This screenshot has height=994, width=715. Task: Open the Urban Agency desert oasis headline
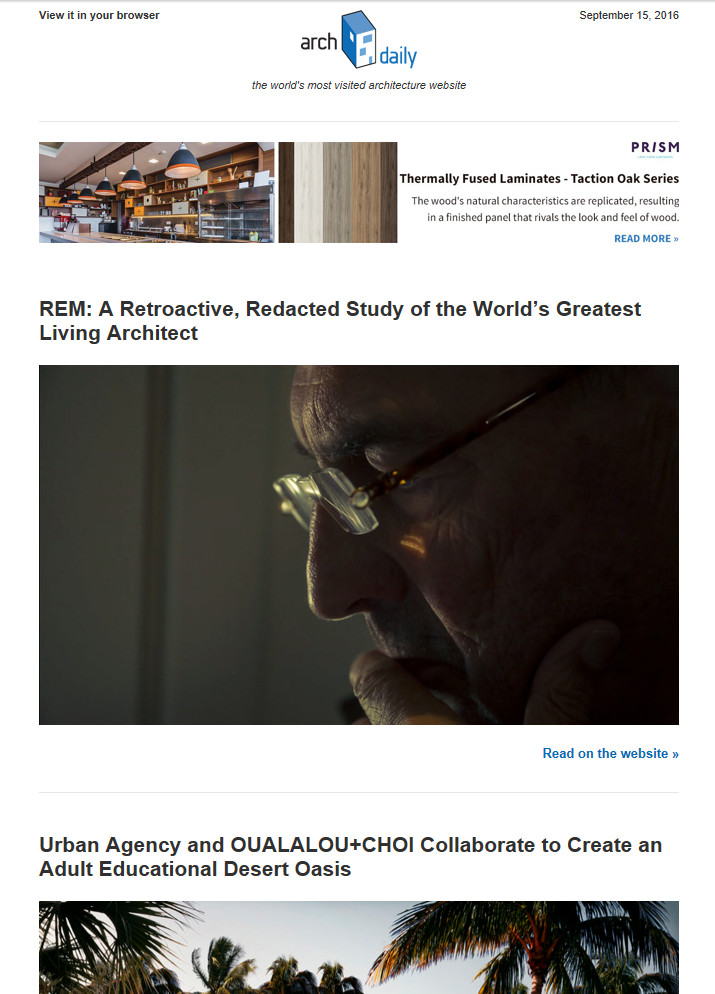(x=350, y=857)
